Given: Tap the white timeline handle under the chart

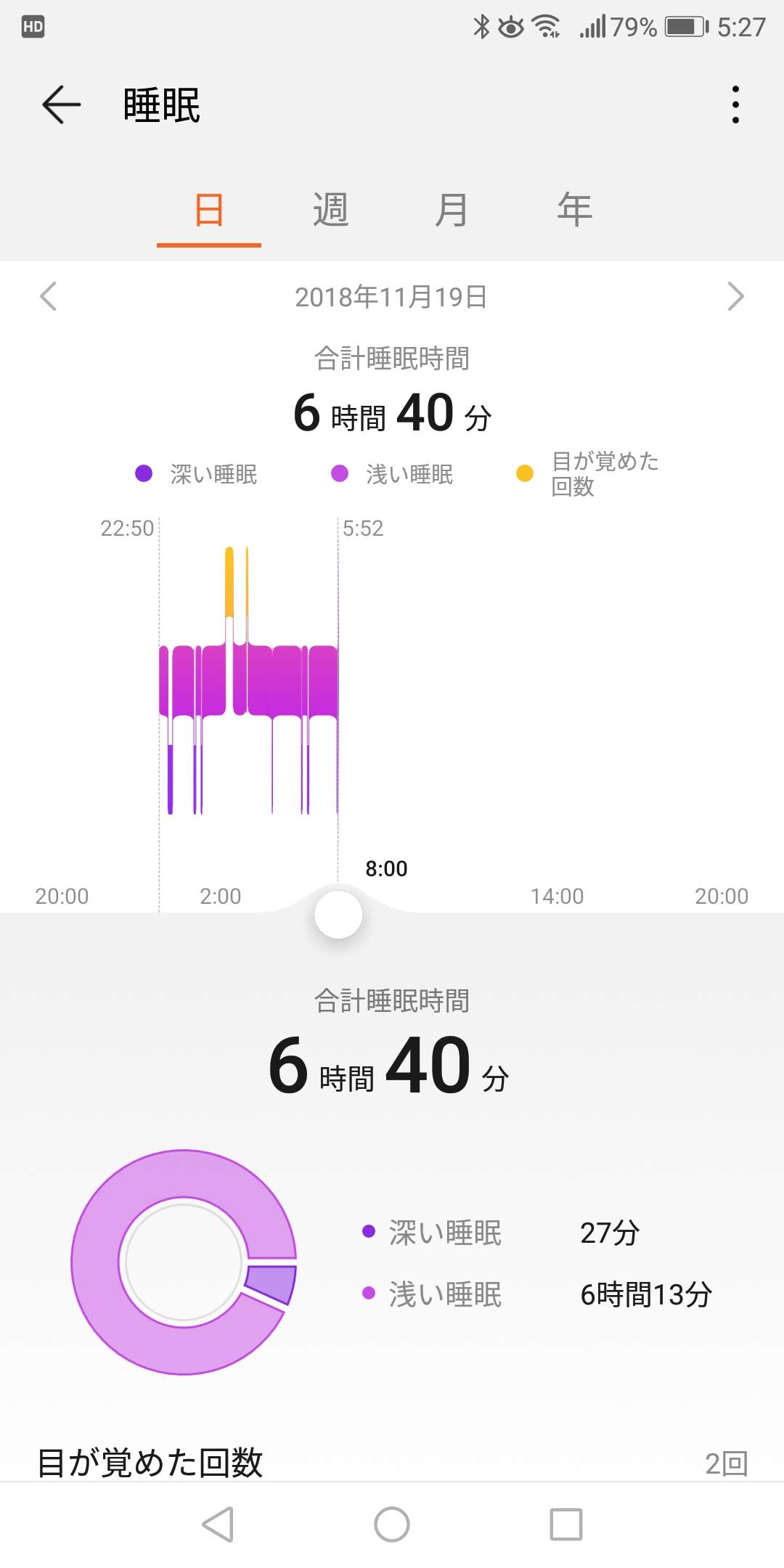Looking at the screenshot, I should tap(338, 915).
